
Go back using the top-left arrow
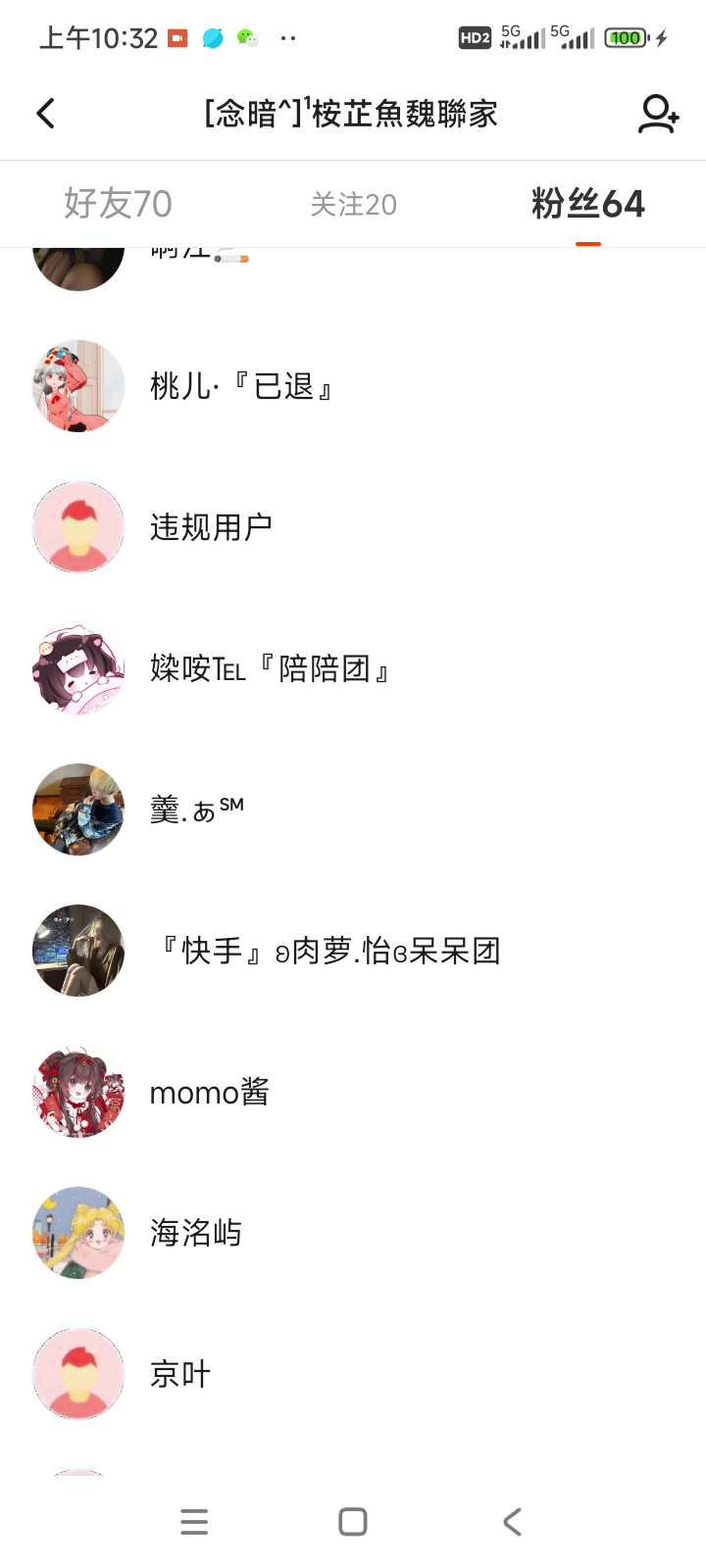46,114
